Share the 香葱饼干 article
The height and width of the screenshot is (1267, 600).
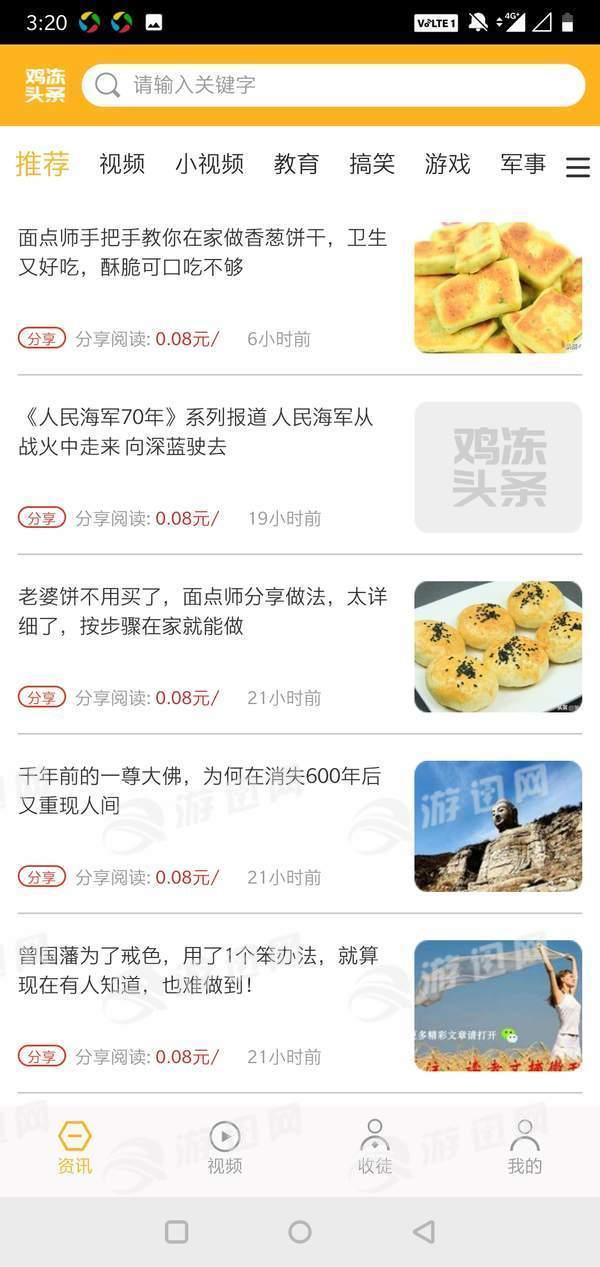tap(42, 339)
